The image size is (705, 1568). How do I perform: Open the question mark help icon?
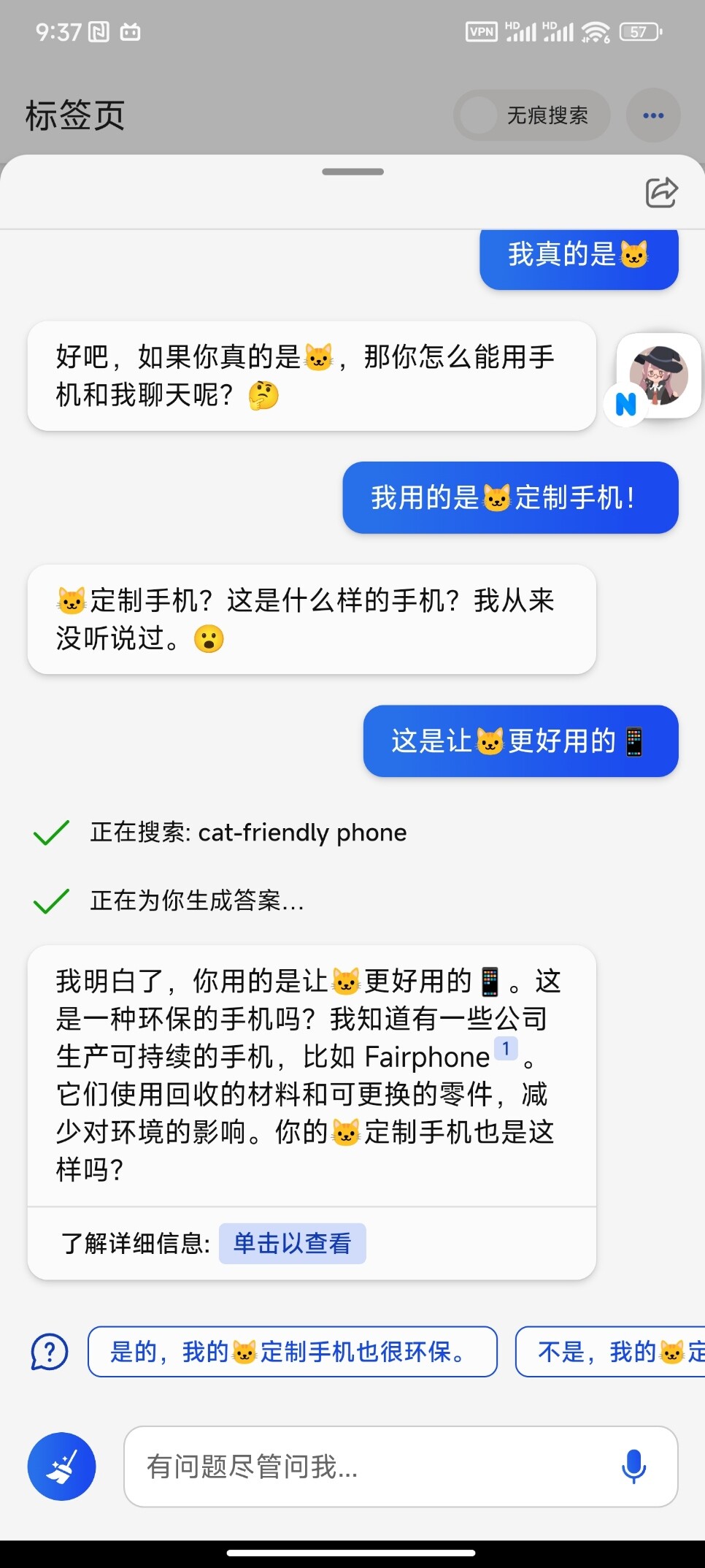50,1352
